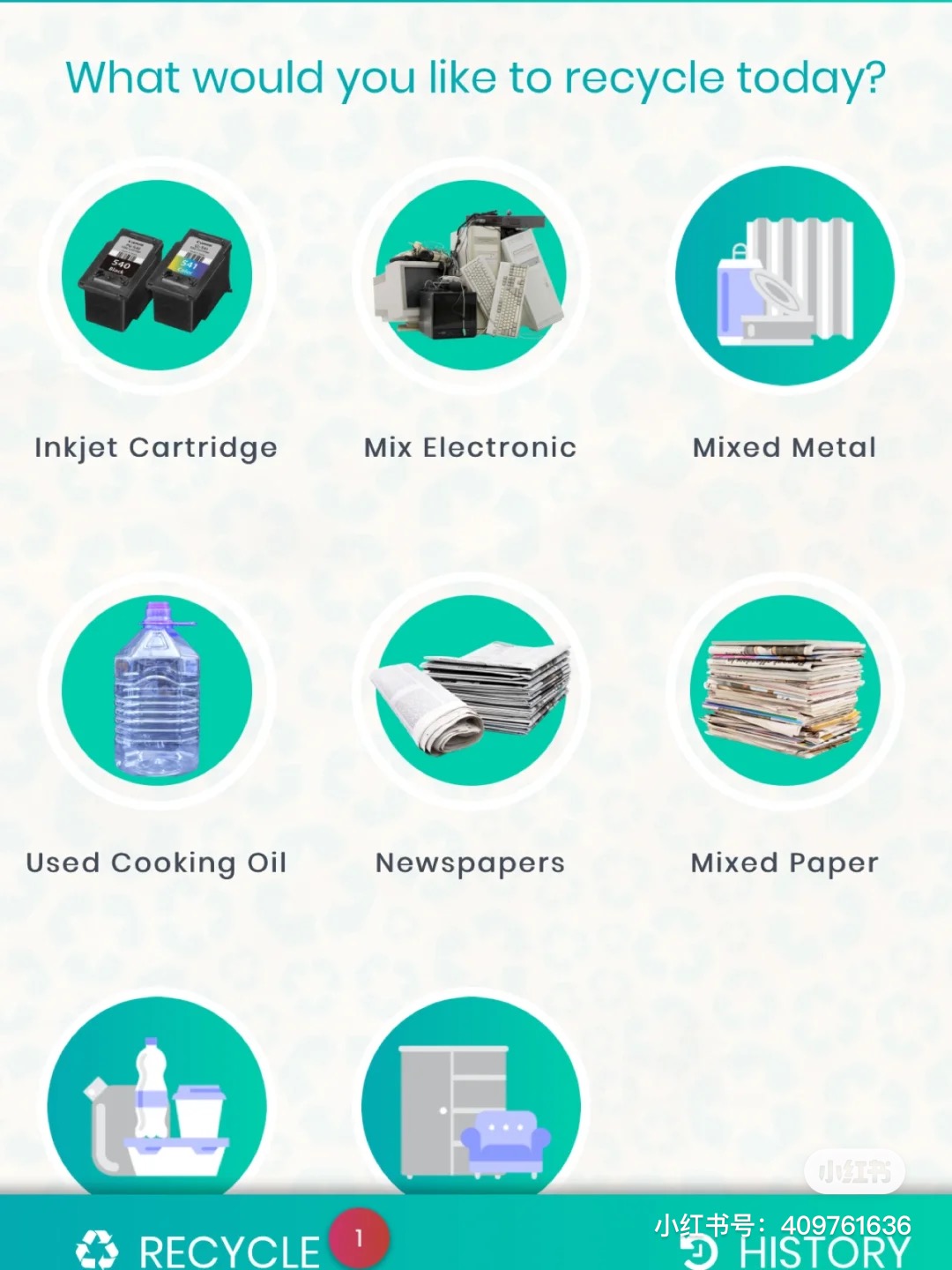
Task: Open the furniture recycling tile
Action: [x=471, y=1102]
